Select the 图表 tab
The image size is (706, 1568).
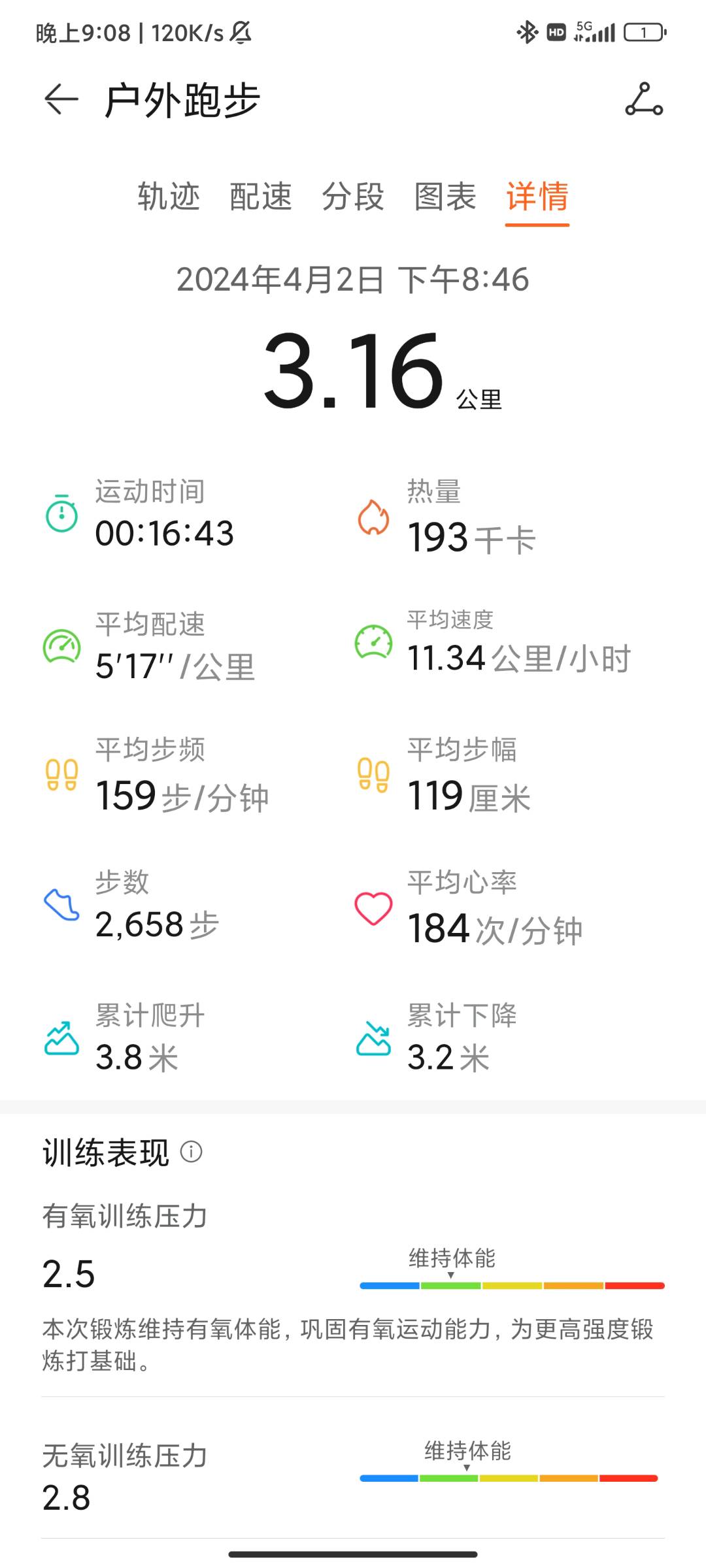coord(445,197)
